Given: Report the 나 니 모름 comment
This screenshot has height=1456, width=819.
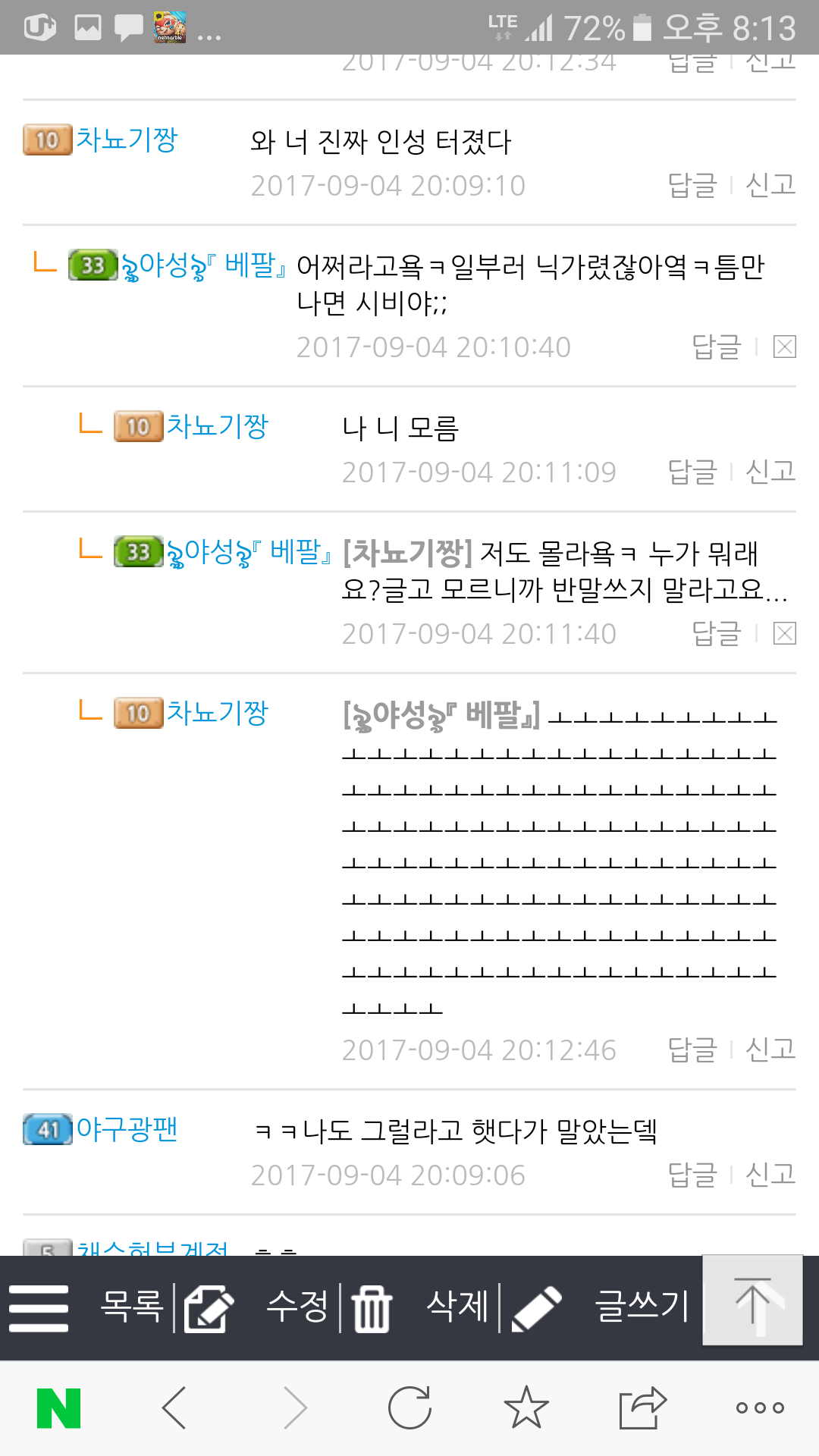Looking at the screenshot, I should click(x=770, y=472).
